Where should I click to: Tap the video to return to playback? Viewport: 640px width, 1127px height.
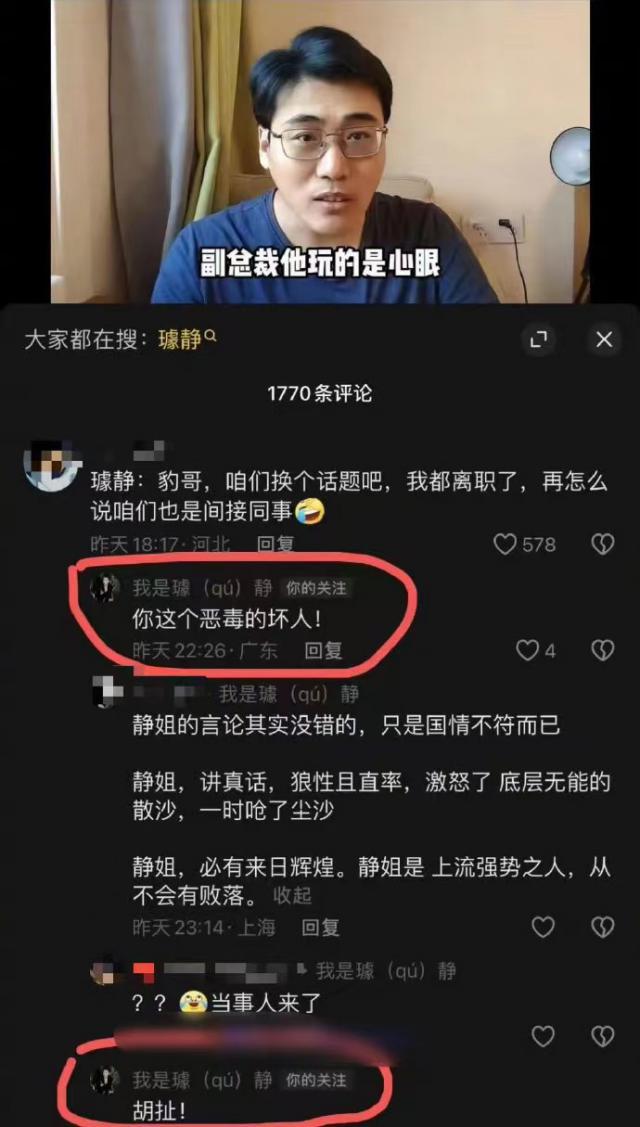(320, 150)
